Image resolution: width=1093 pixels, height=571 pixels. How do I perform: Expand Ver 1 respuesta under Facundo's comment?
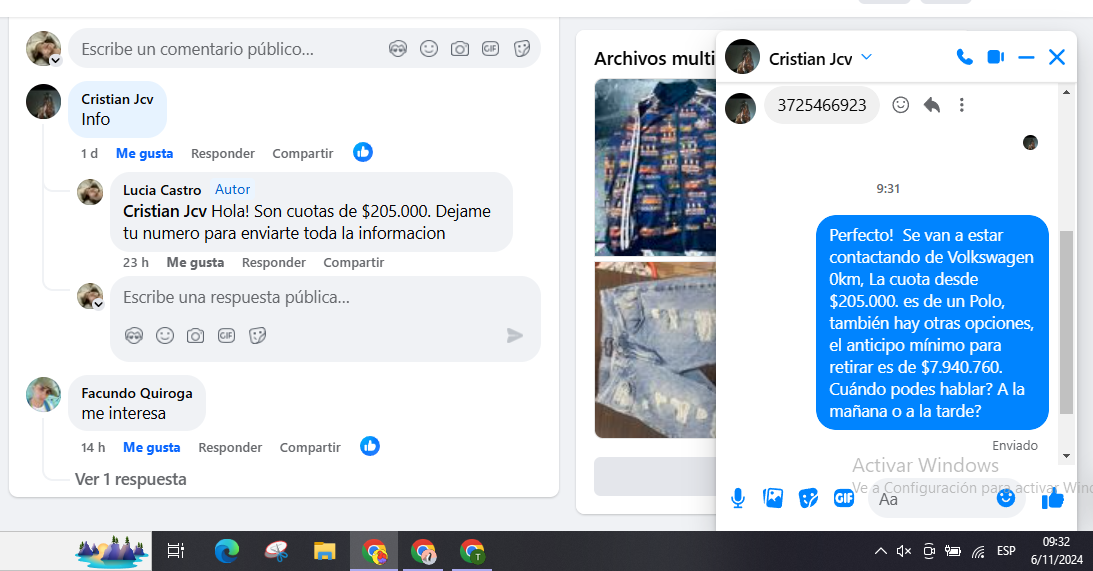(130, 479)
